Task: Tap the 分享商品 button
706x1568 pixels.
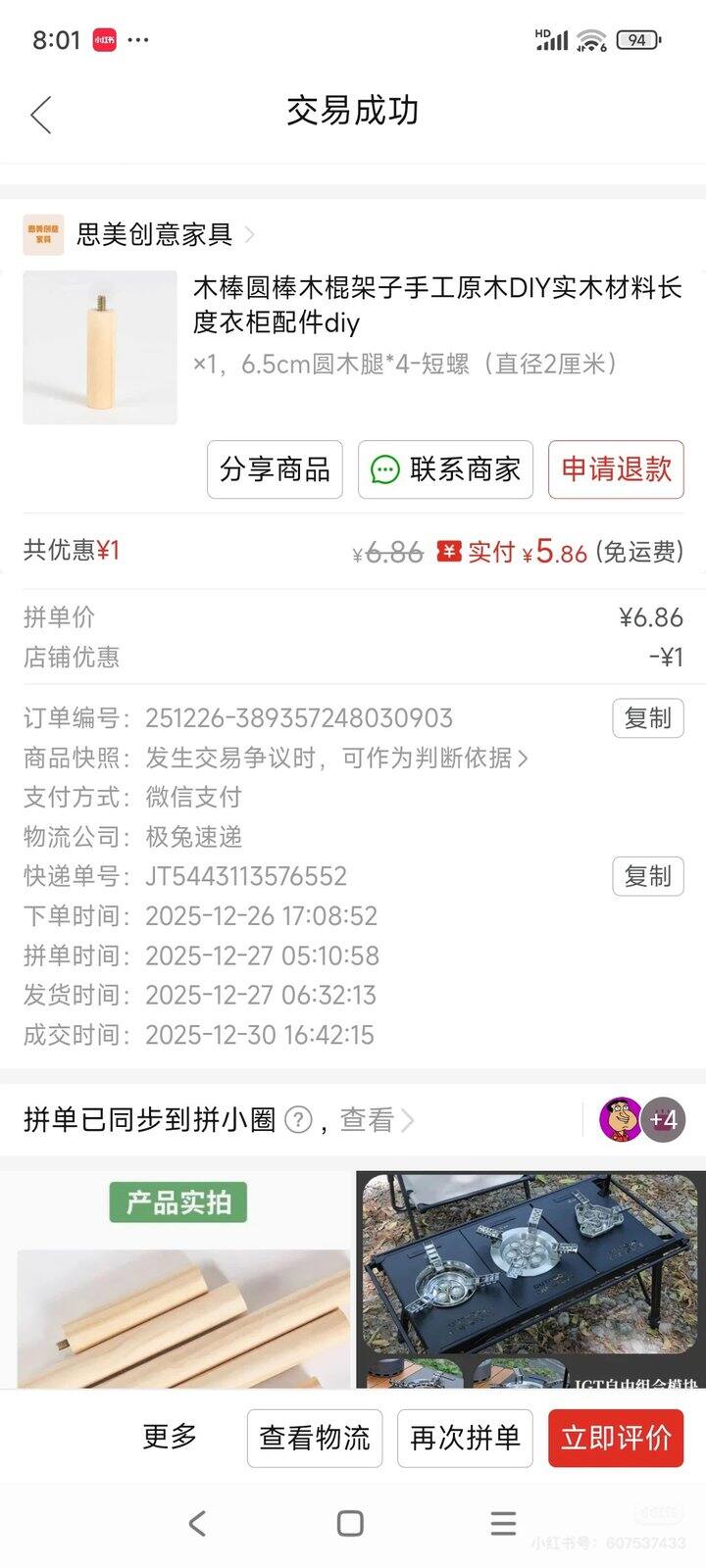Action: 275,469
